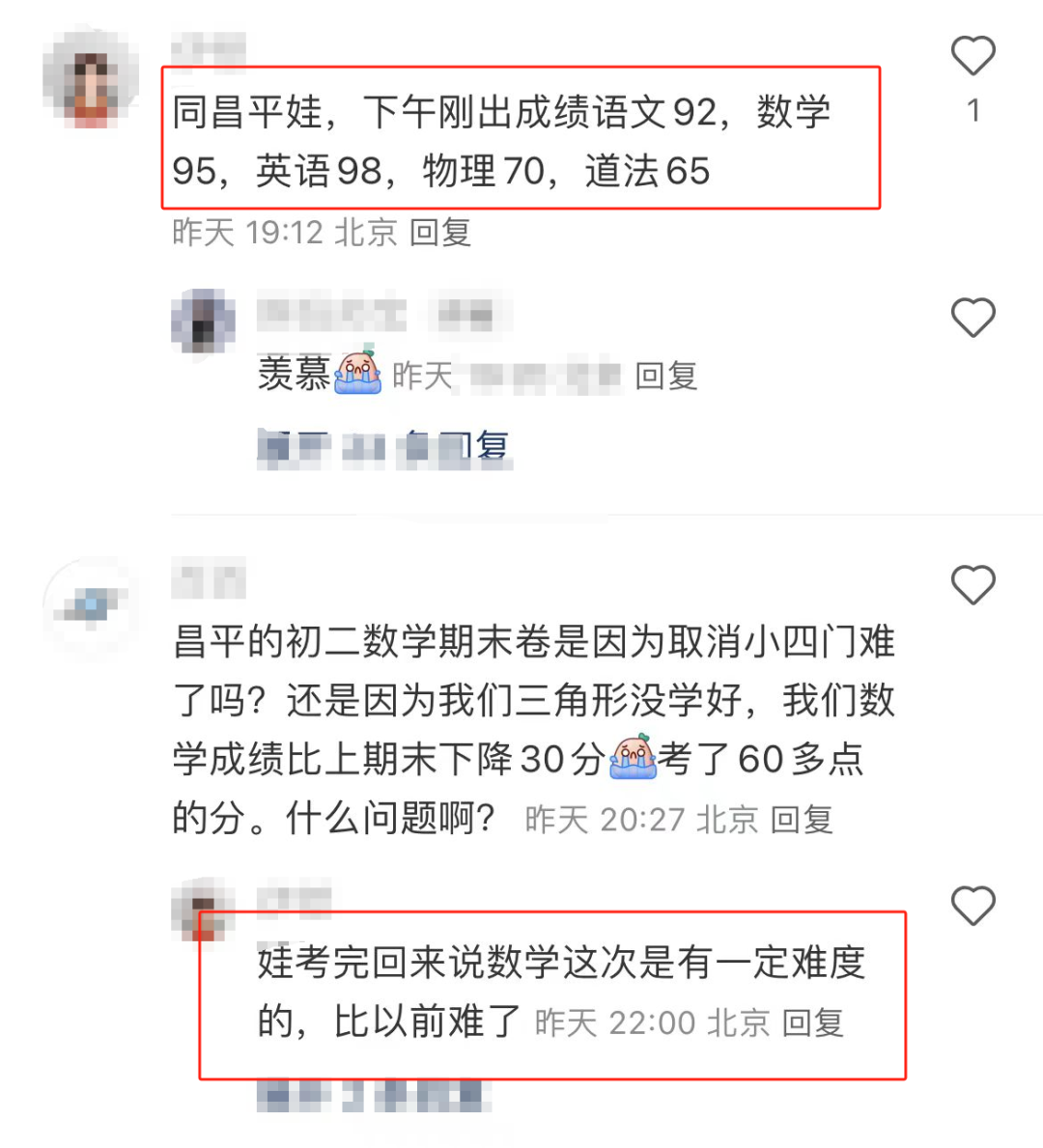Like the reply saying 数学比以前难了
1043x1148 pixels.
coord(973,906)
